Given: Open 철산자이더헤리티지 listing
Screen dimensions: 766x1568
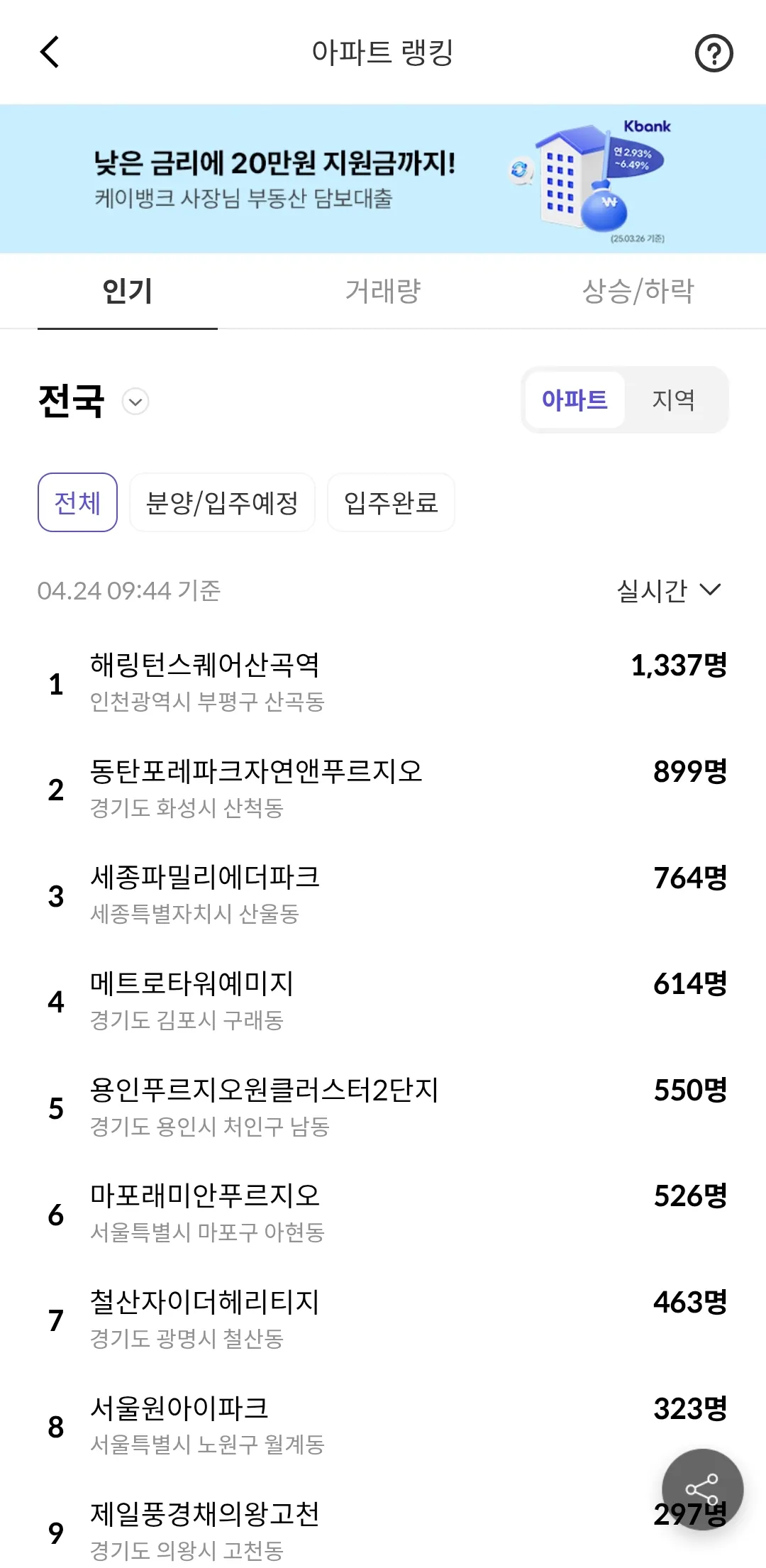Looking at the screenshot, I should point(206,1319).
